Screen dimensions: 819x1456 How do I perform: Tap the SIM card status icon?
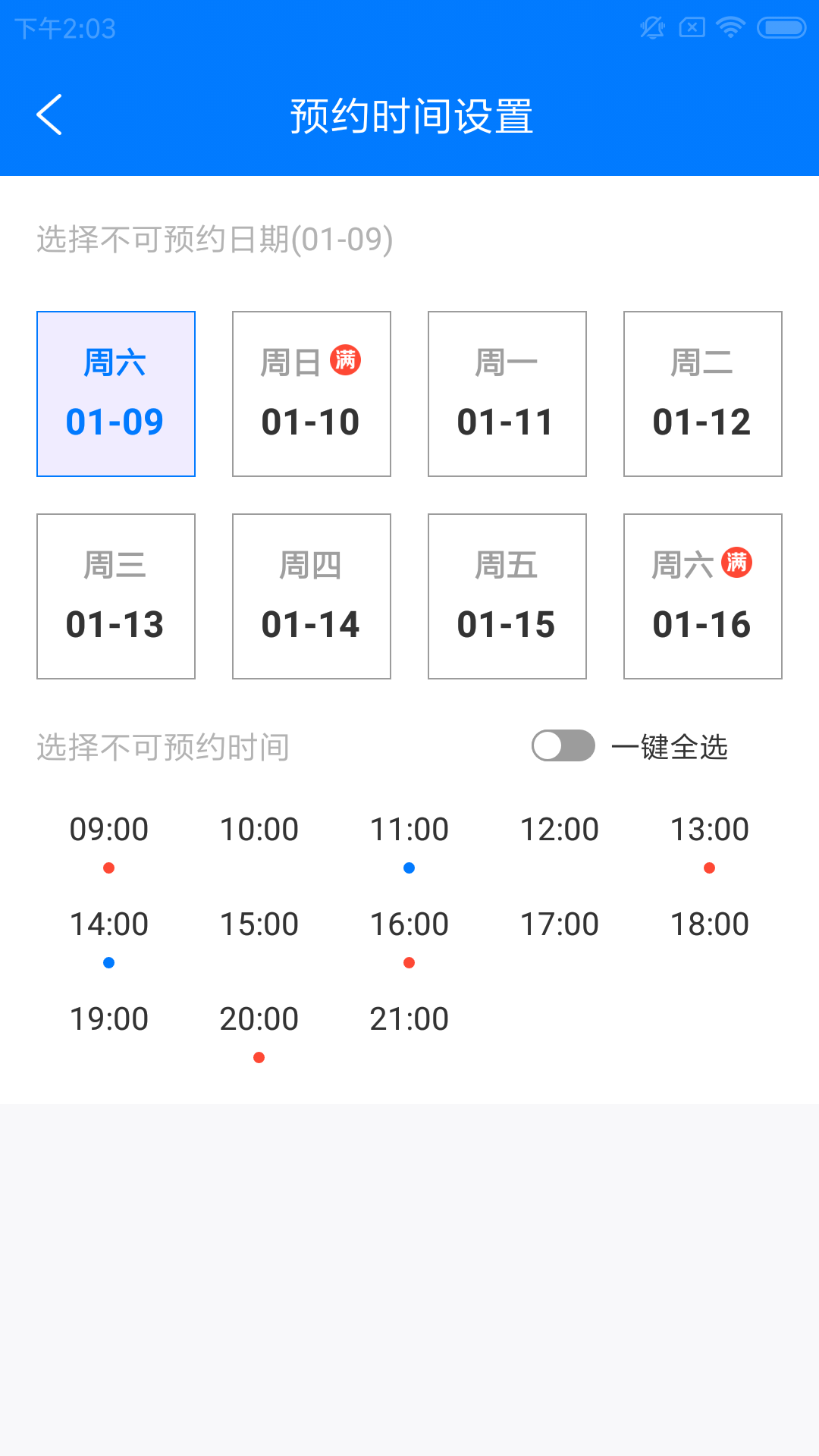(691, 27)
